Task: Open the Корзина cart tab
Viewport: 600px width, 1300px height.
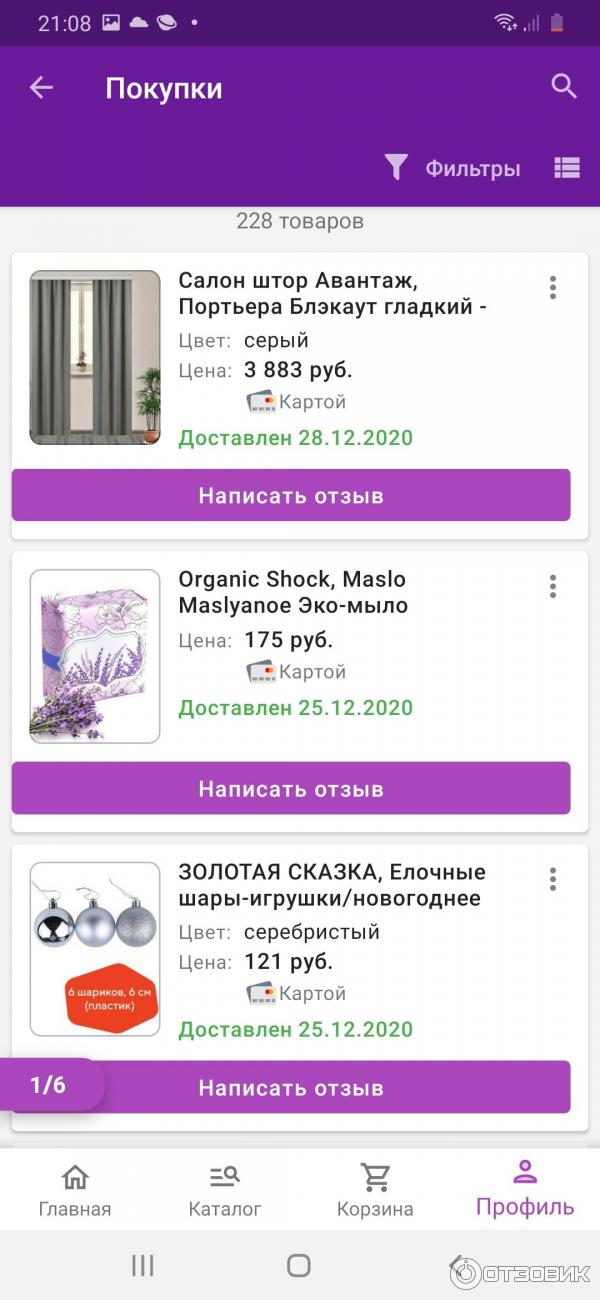Action: (x=375, y=1190)
